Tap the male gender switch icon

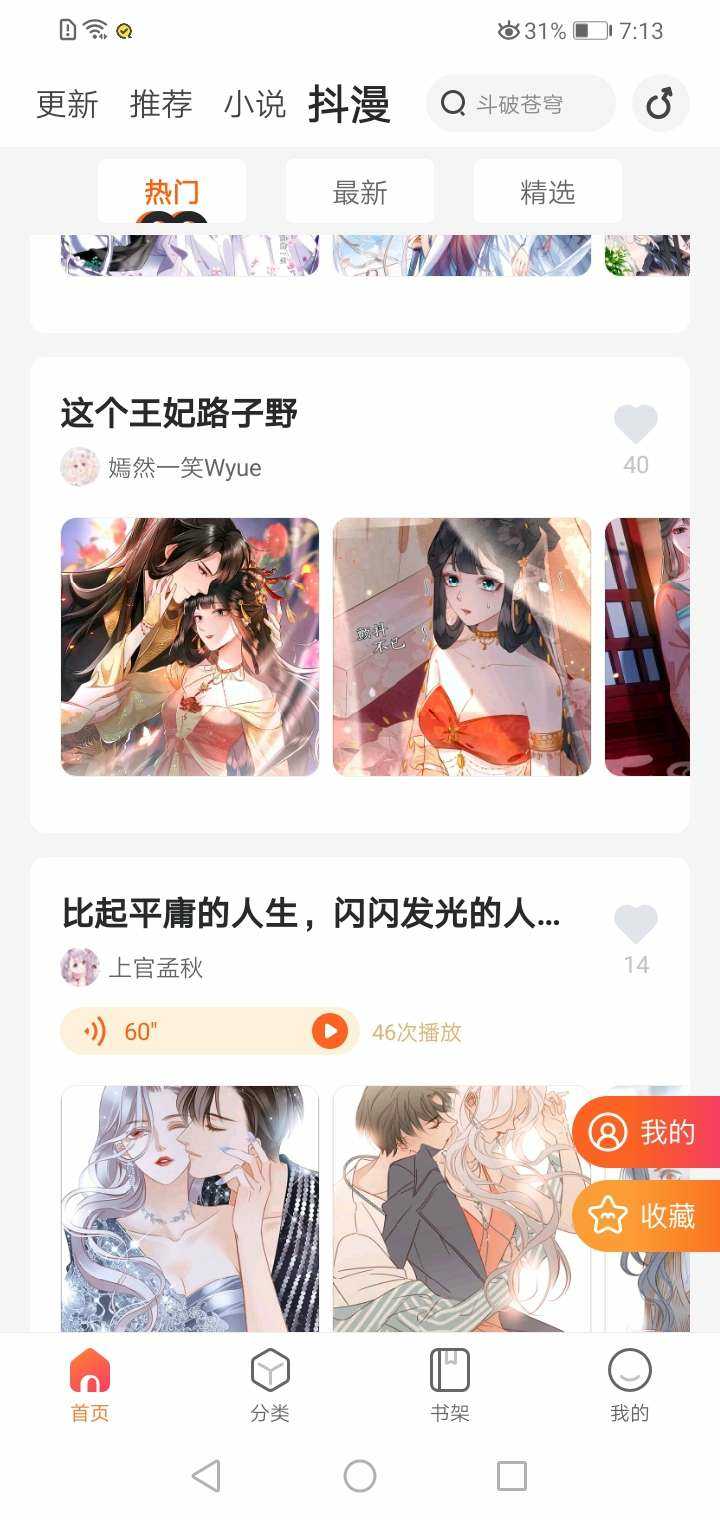pyautogui.click(x=660, y=104)
